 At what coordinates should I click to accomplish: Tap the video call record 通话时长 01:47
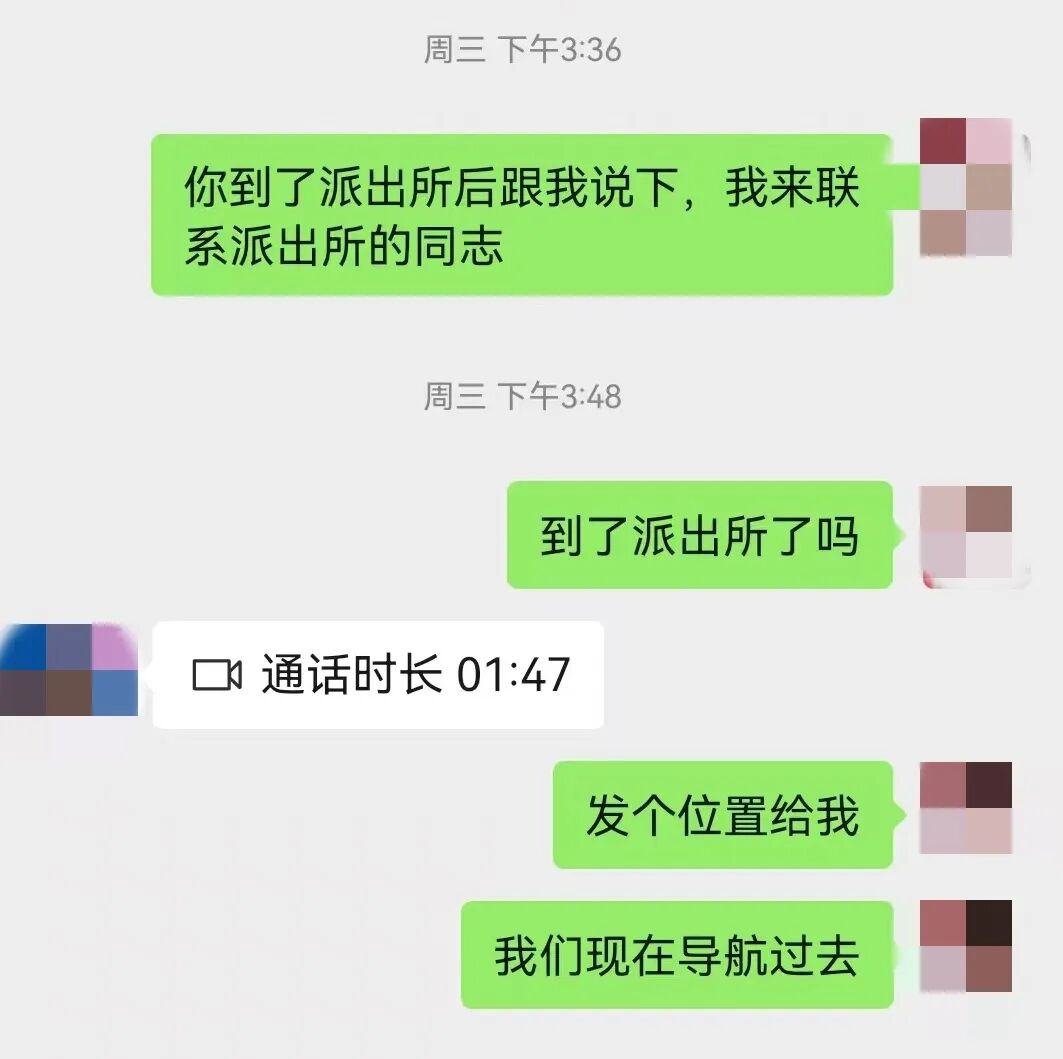(x=378, y=675)
